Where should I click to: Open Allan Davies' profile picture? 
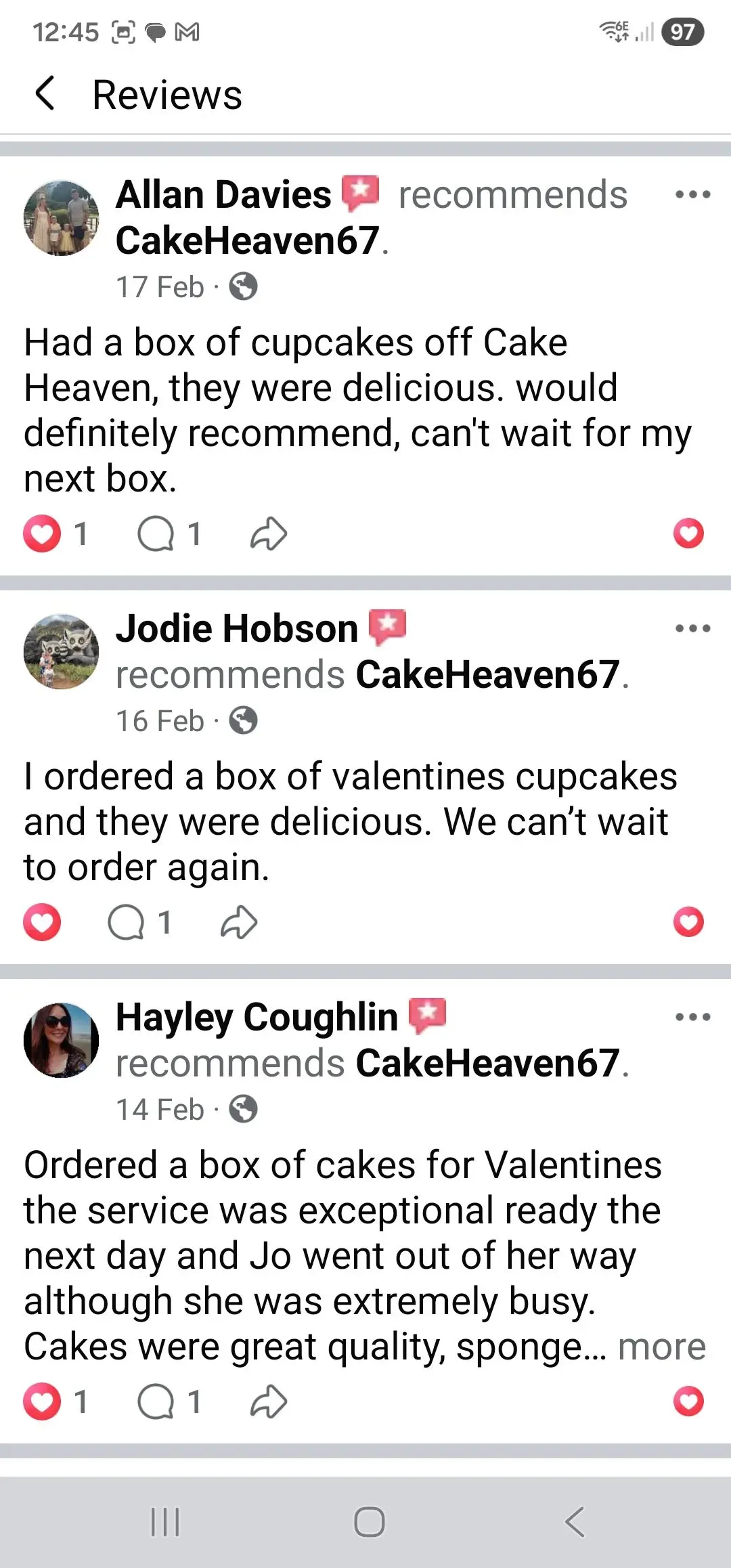click(x=61, y=218)
